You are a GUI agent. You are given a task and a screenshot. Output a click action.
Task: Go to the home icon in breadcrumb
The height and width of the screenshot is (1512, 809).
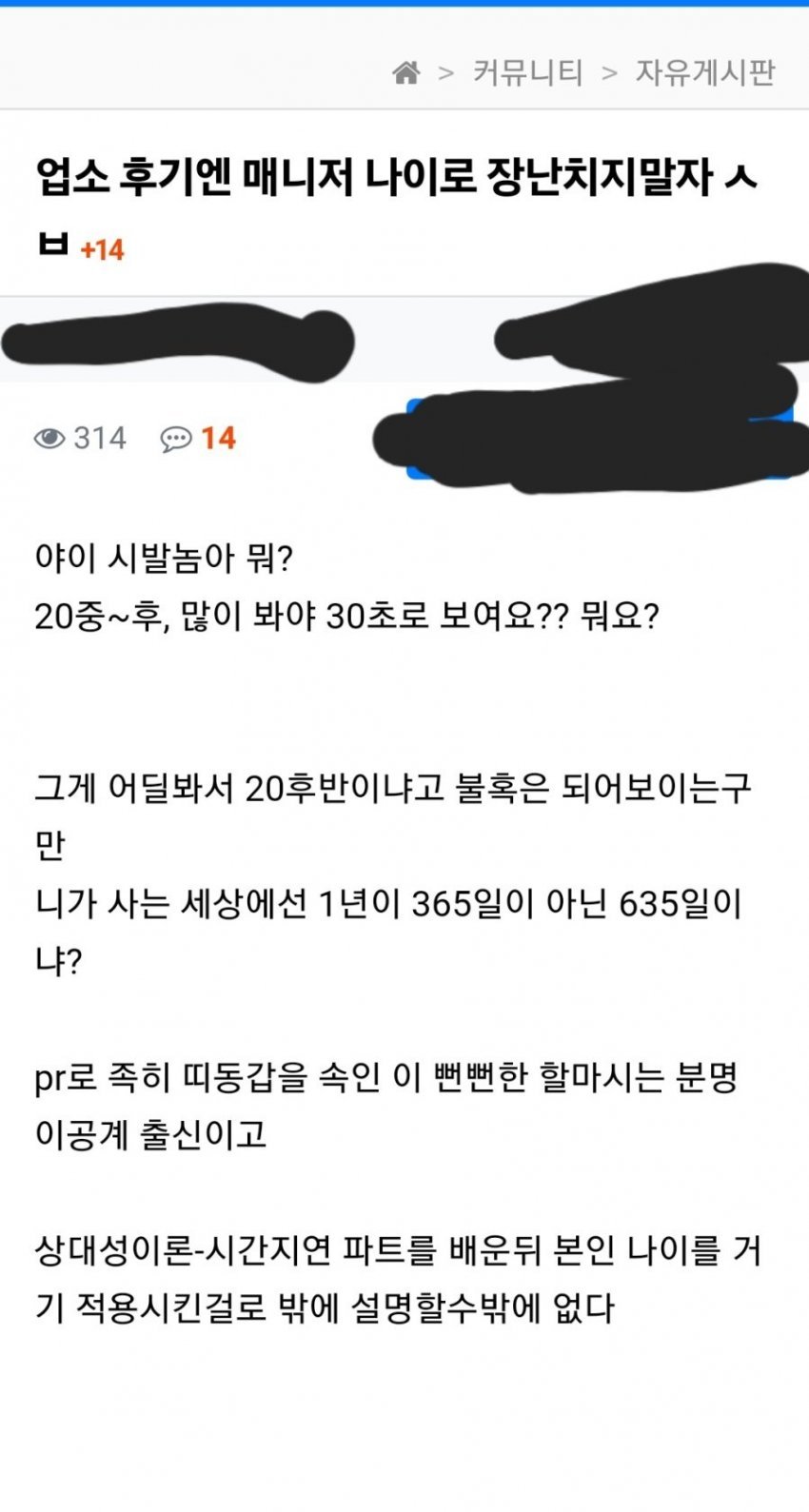coord(406,72)
